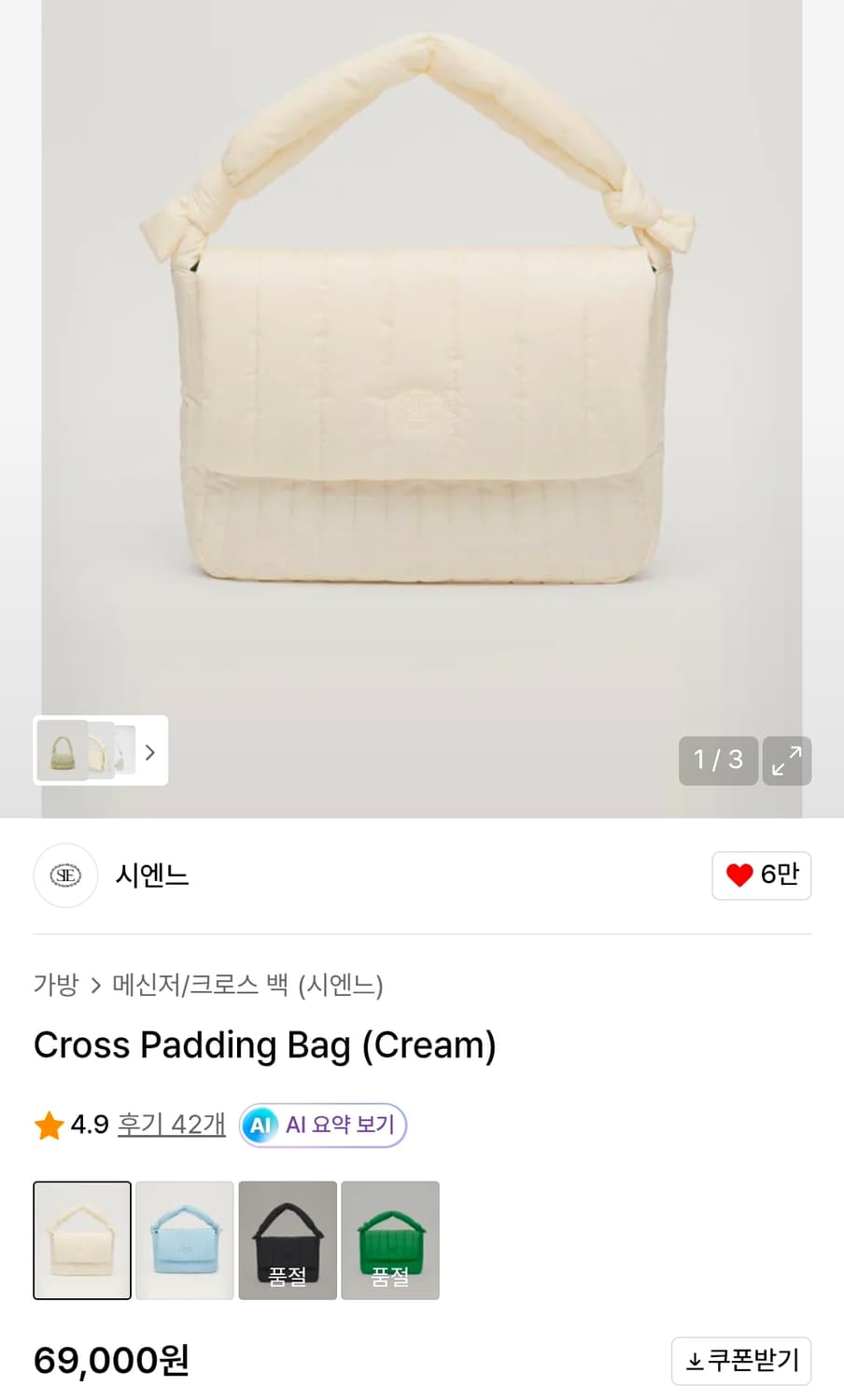This screenshot has height=1400, width=844.
Task: Tap the breadcrumb chevron after 가방
Action: [x=96, y=986]
